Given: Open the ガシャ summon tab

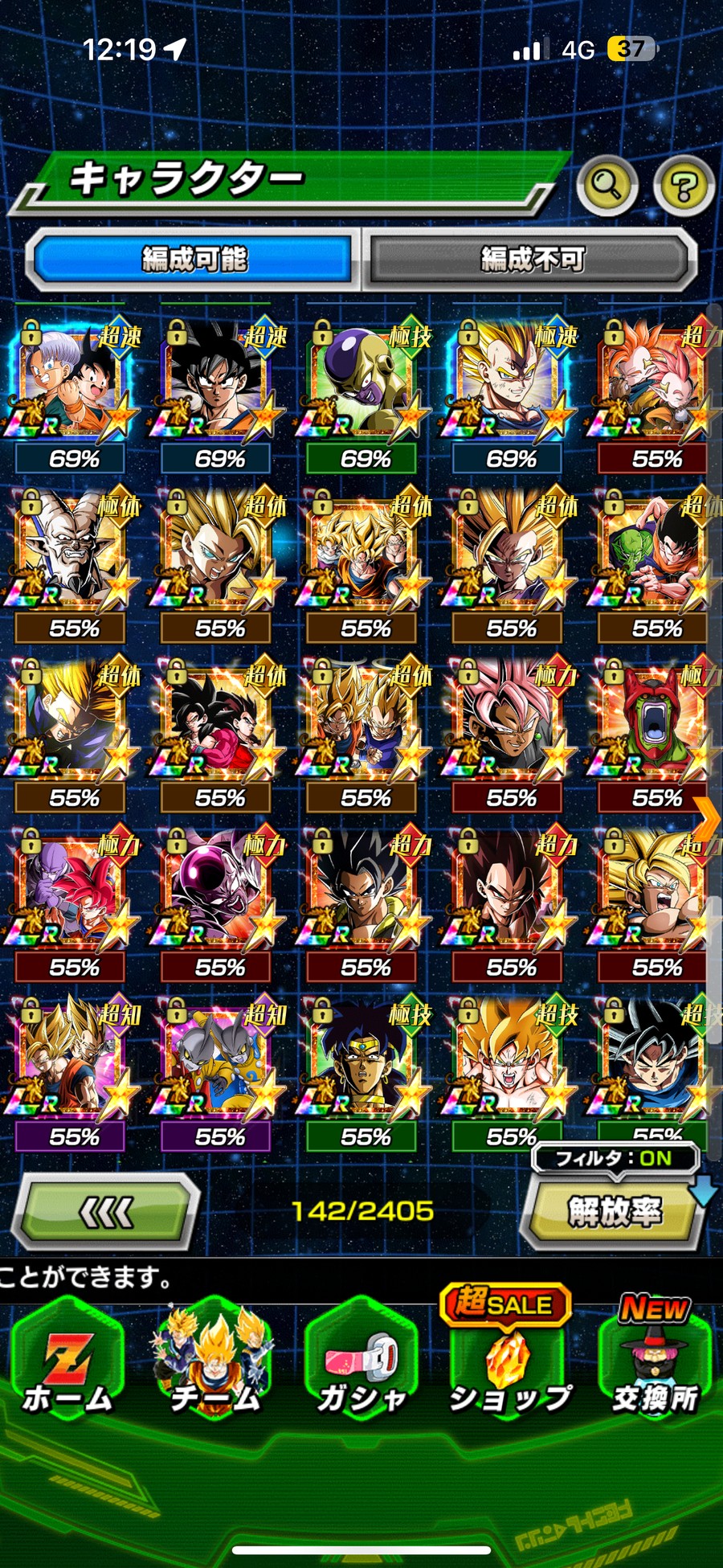Looking at the screenshot, I should coord(362,1362).
